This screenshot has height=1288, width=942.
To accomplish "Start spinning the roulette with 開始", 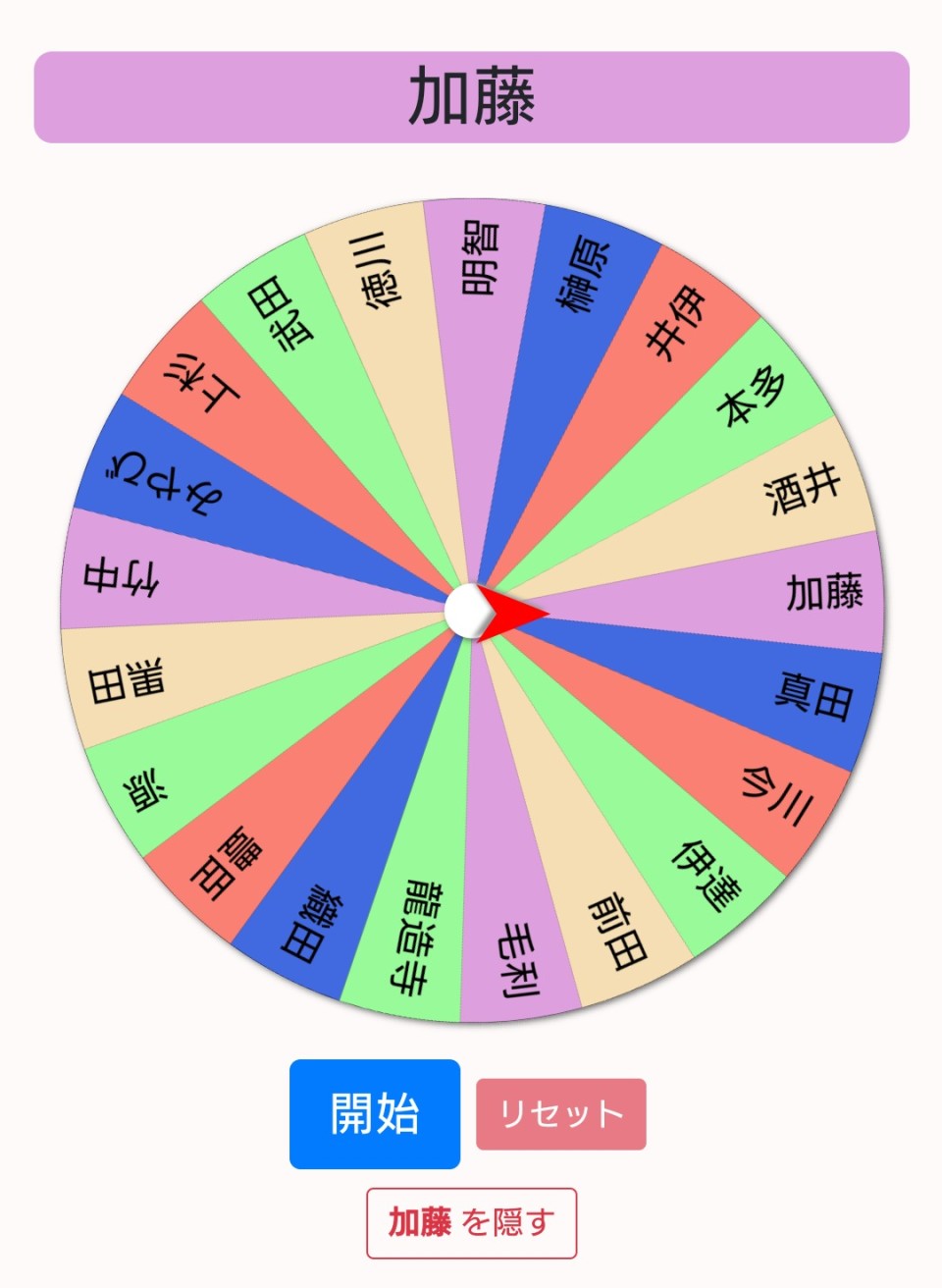I will 374,1113.
